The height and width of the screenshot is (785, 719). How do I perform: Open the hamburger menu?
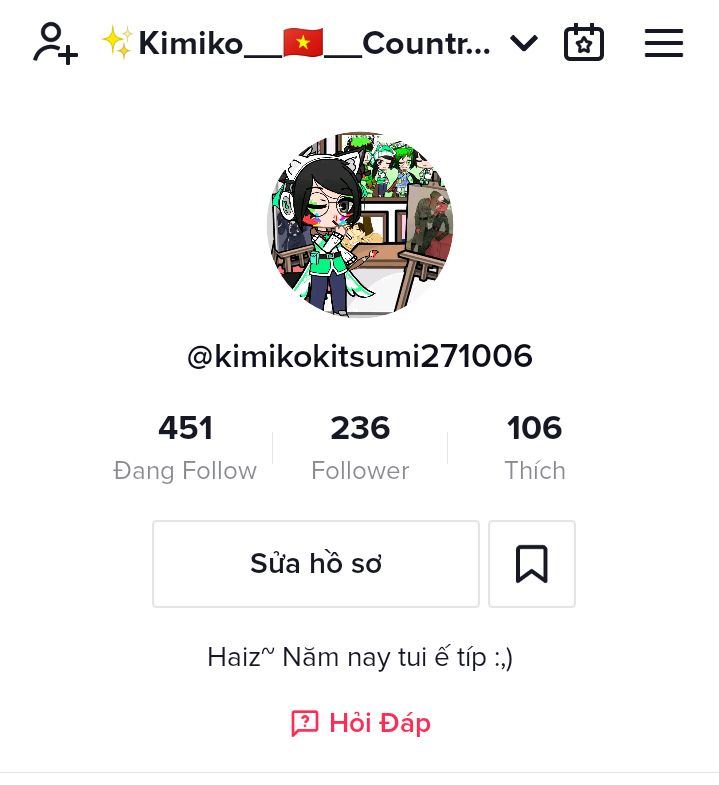[x=663, y=43]
